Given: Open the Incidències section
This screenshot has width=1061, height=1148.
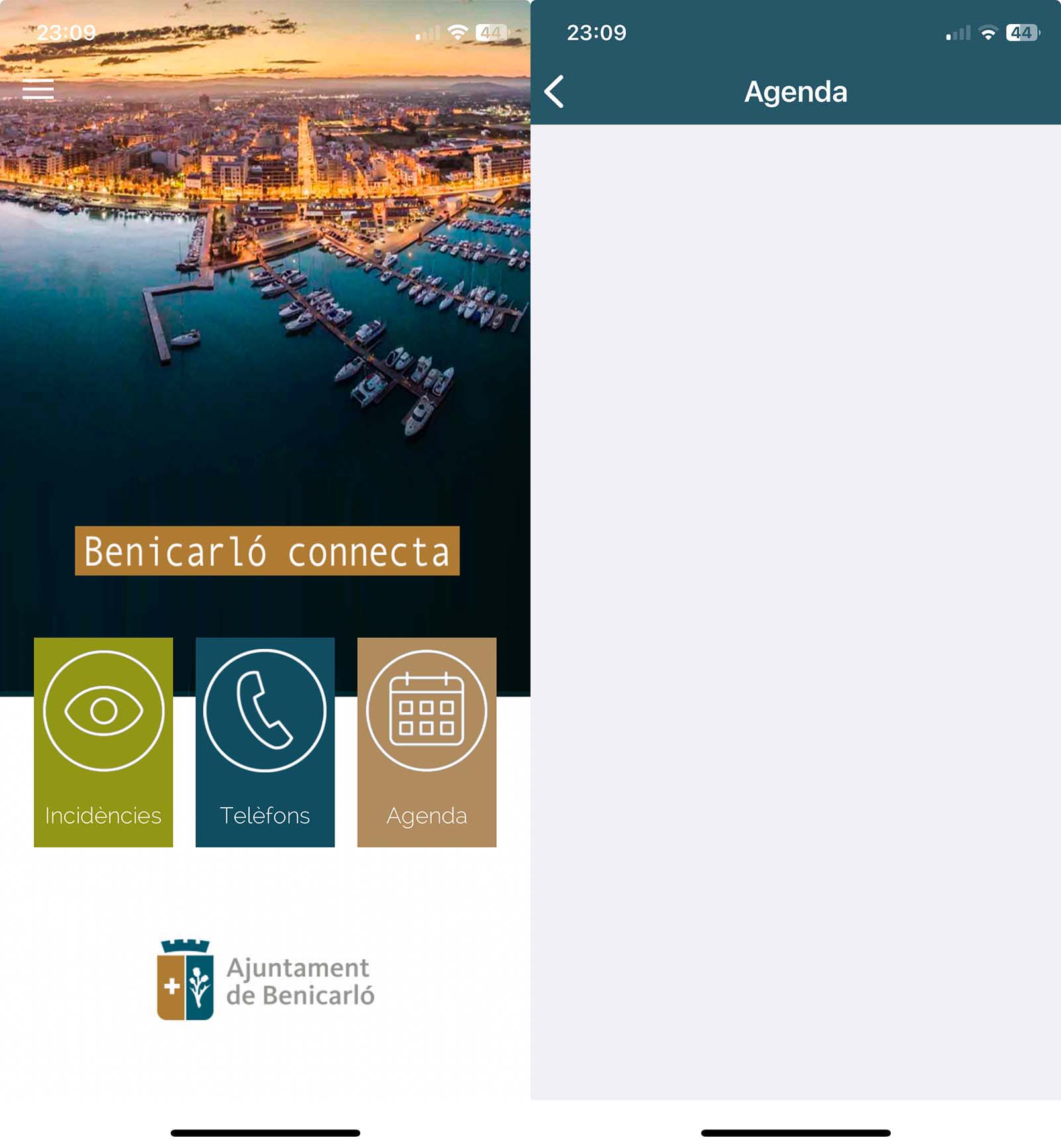Looking at the screenshot, I should (103, 741).
